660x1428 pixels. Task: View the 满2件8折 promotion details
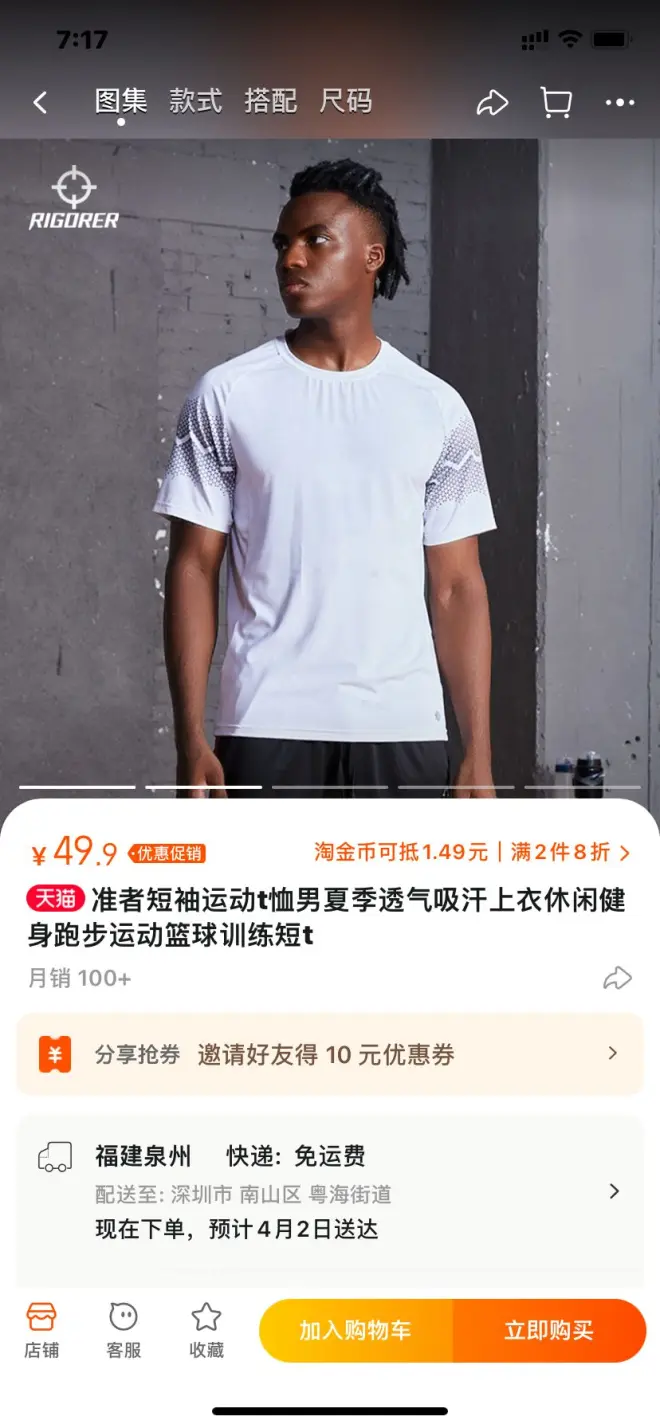571,852
